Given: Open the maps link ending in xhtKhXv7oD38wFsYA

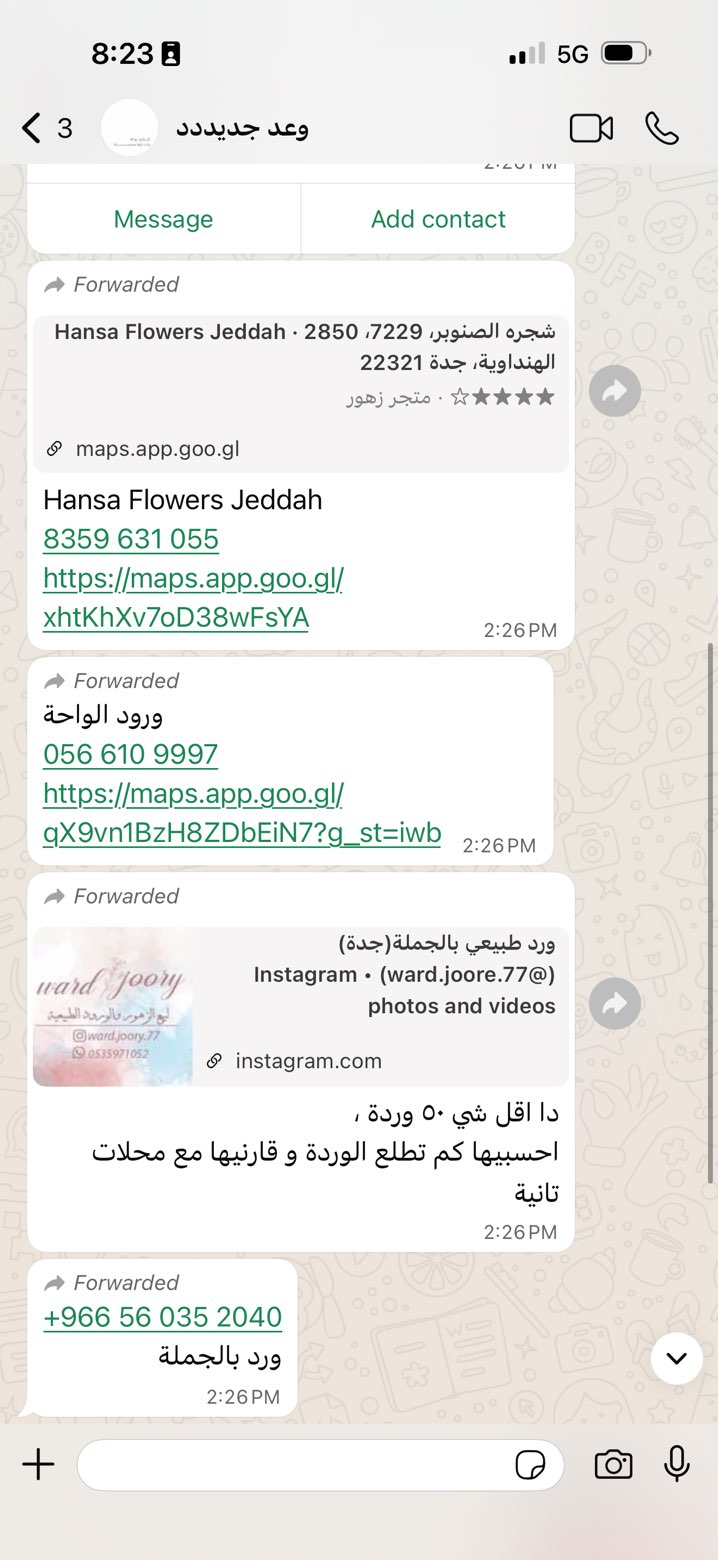Looking at the screenshot, I should [193, 598].
